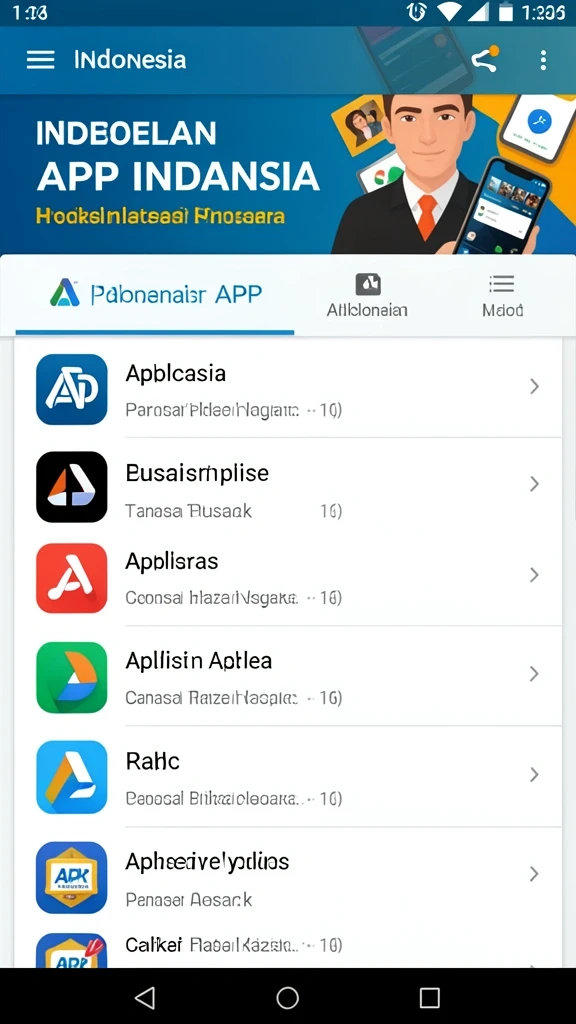The width and height of the screenshot is (576, 1024).
Task: Open the Eusaisrnplise list item
Action: (288, 487)
